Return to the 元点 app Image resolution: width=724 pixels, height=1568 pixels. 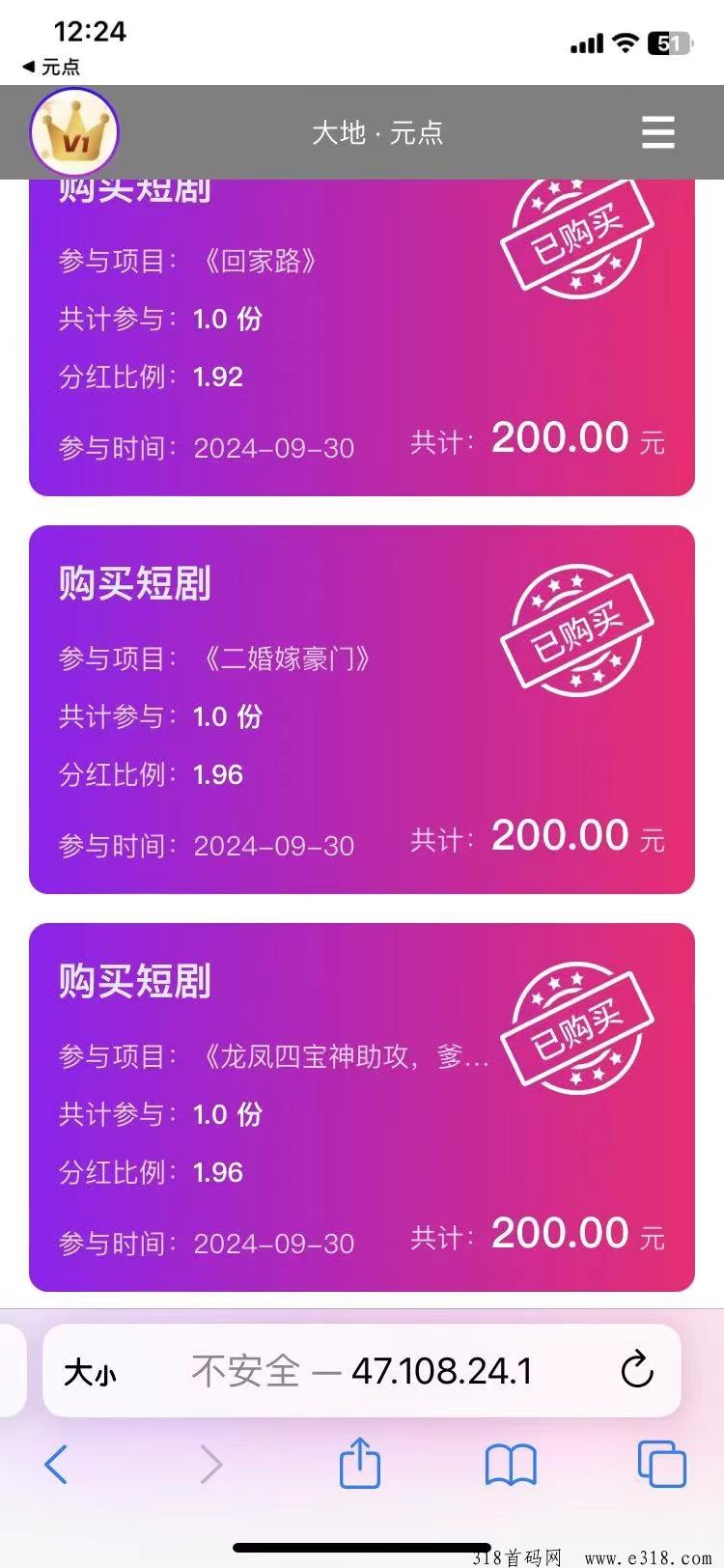click(x=51, y=67)
